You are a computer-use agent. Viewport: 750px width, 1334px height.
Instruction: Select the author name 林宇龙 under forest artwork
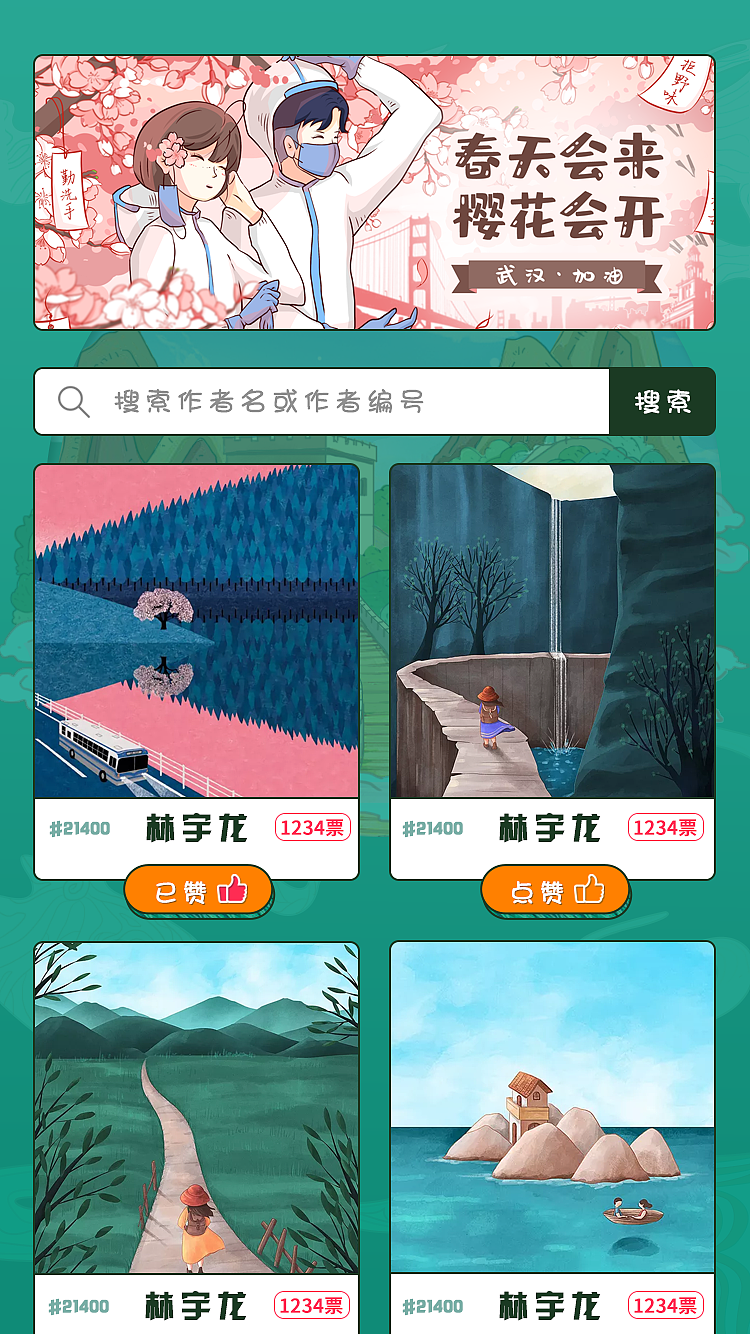[x=197, y=828]
